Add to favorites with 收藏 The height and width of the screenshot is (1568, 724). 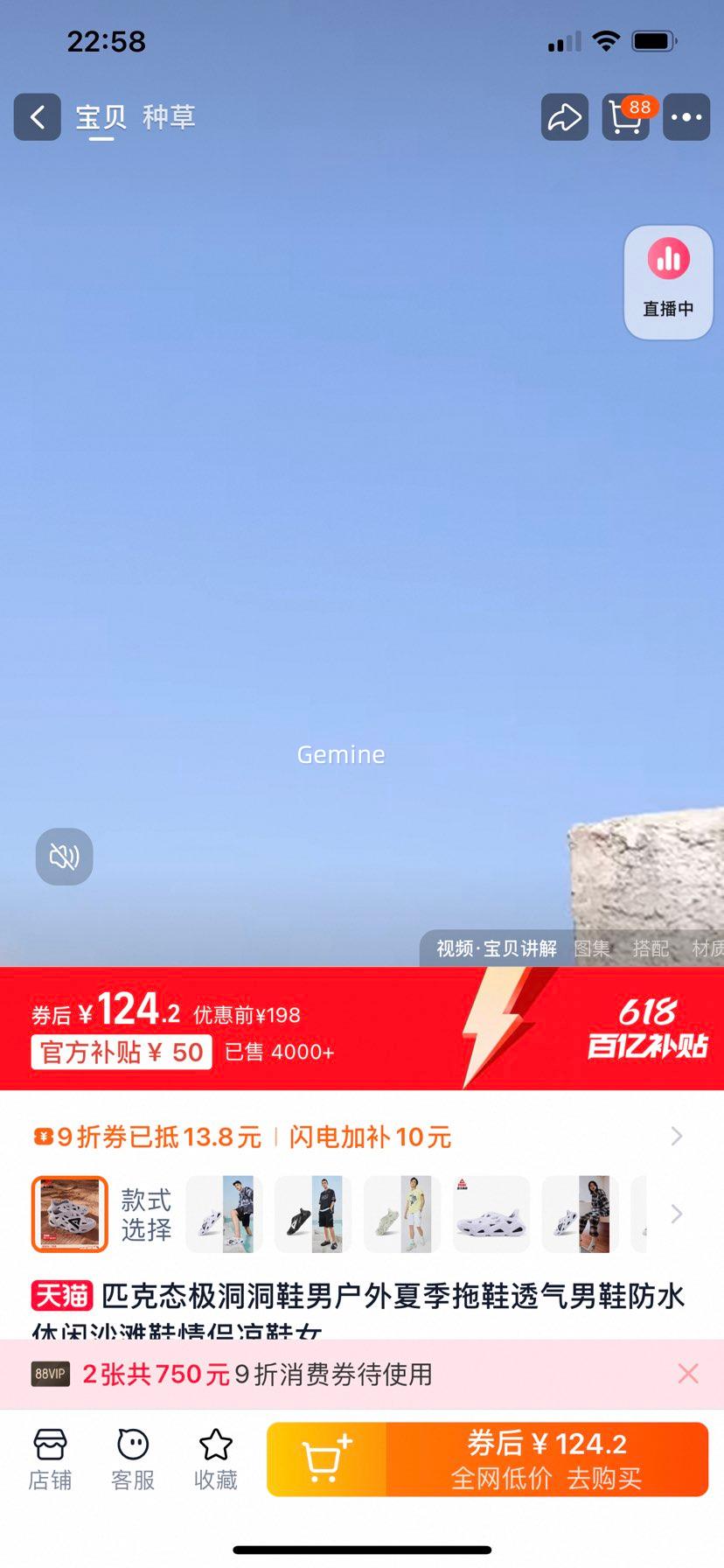216,1459
